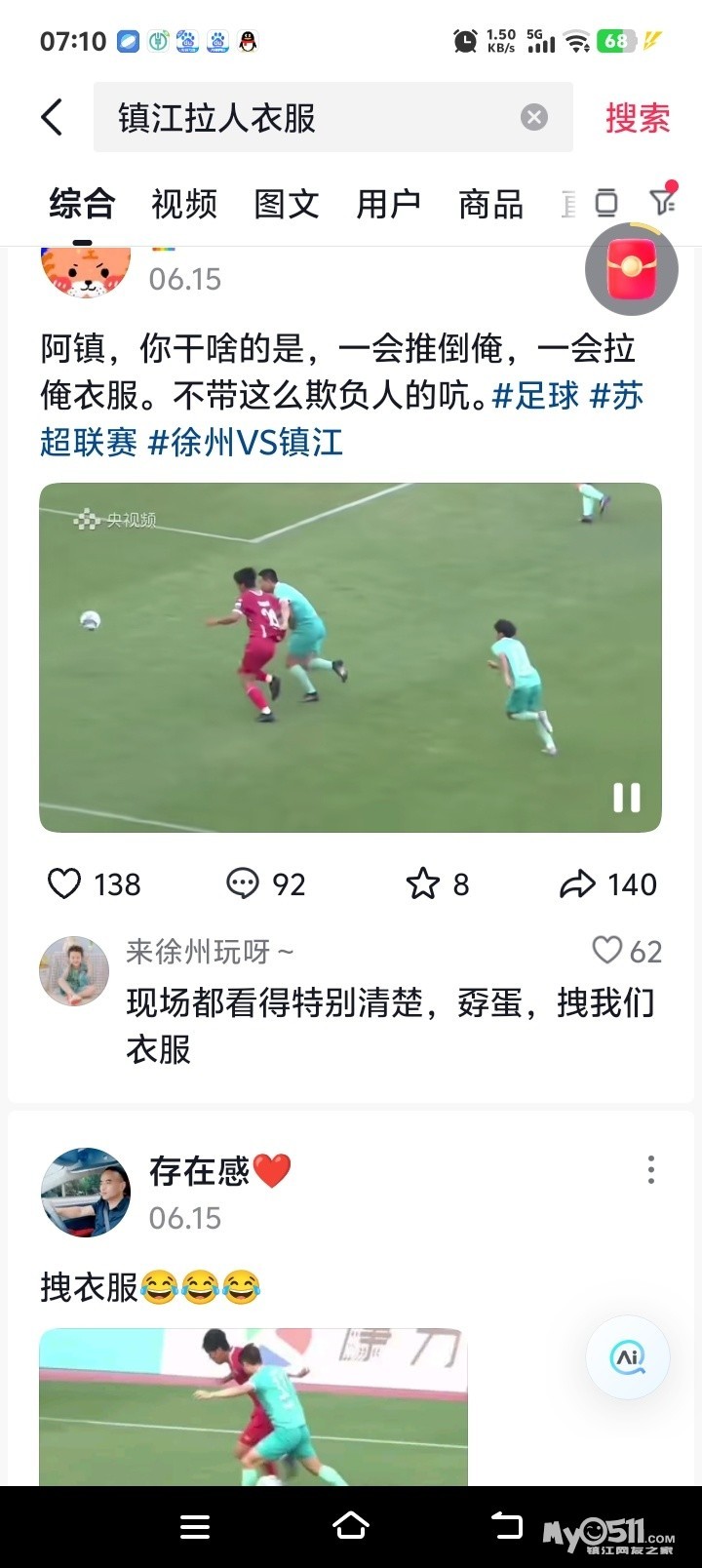Tap the red 搜索 button
This screenshot has width=702, height=1568.
coord(638,118)
